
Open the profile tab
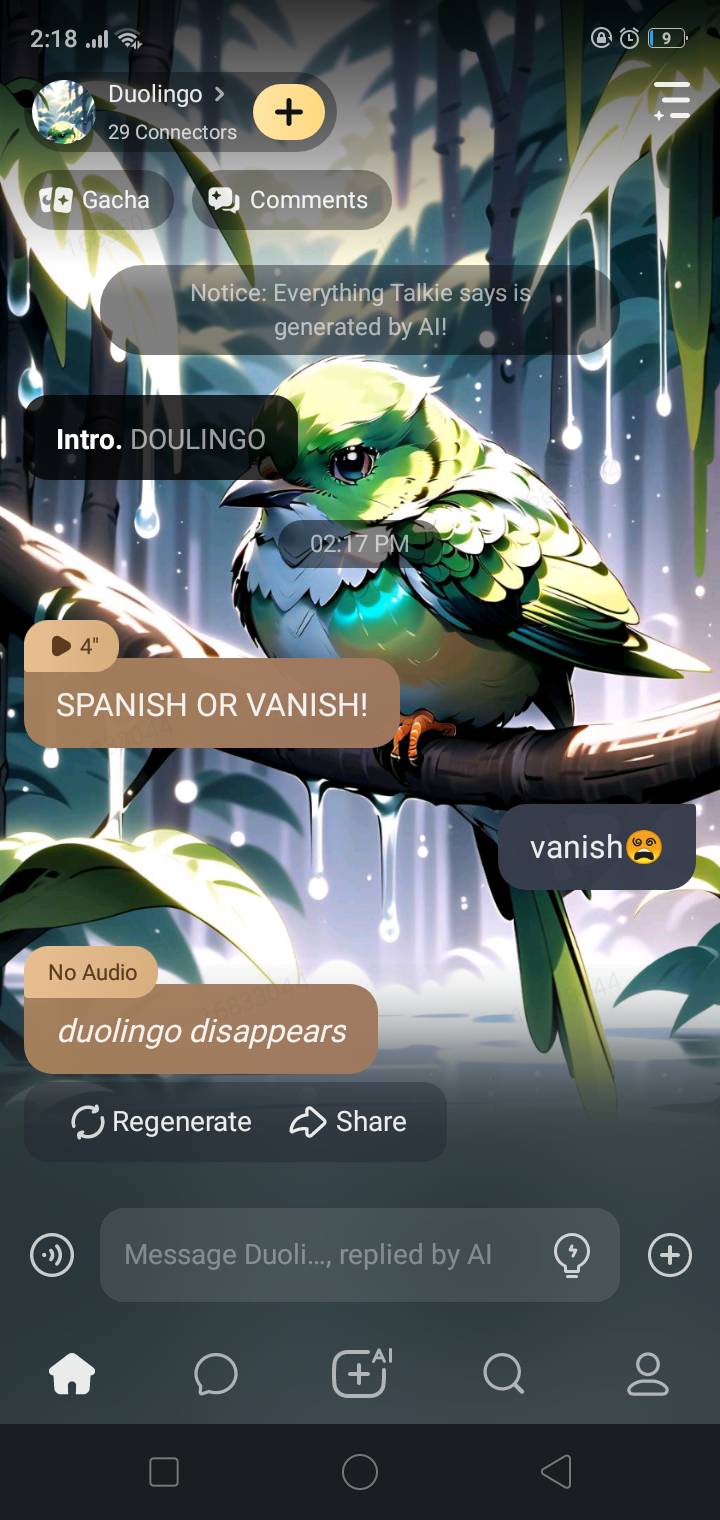coord(647,1374)
